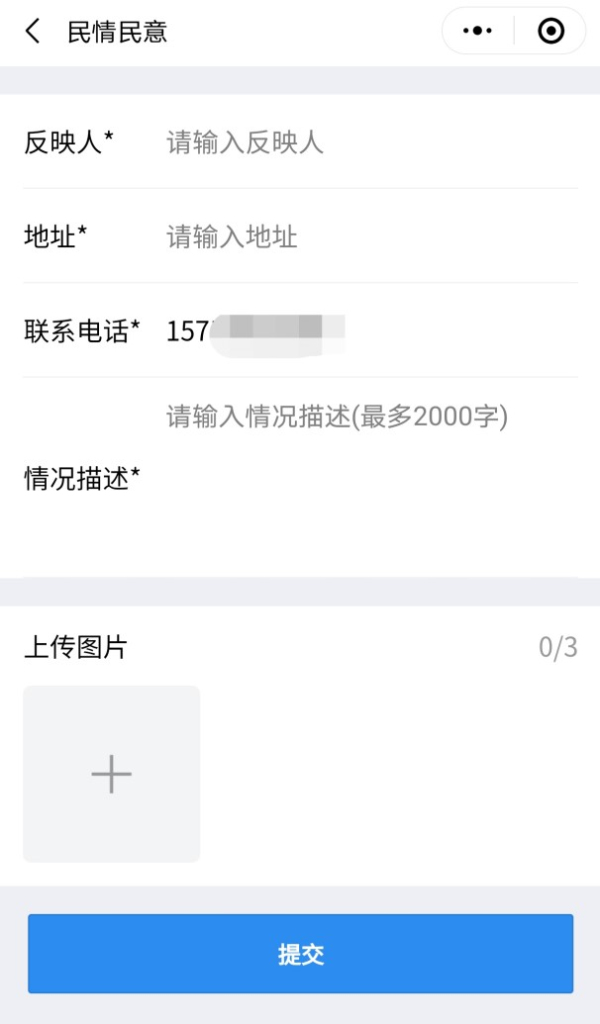
Task: Add a picture with the plus tile
Action: (x=111, y=774)
